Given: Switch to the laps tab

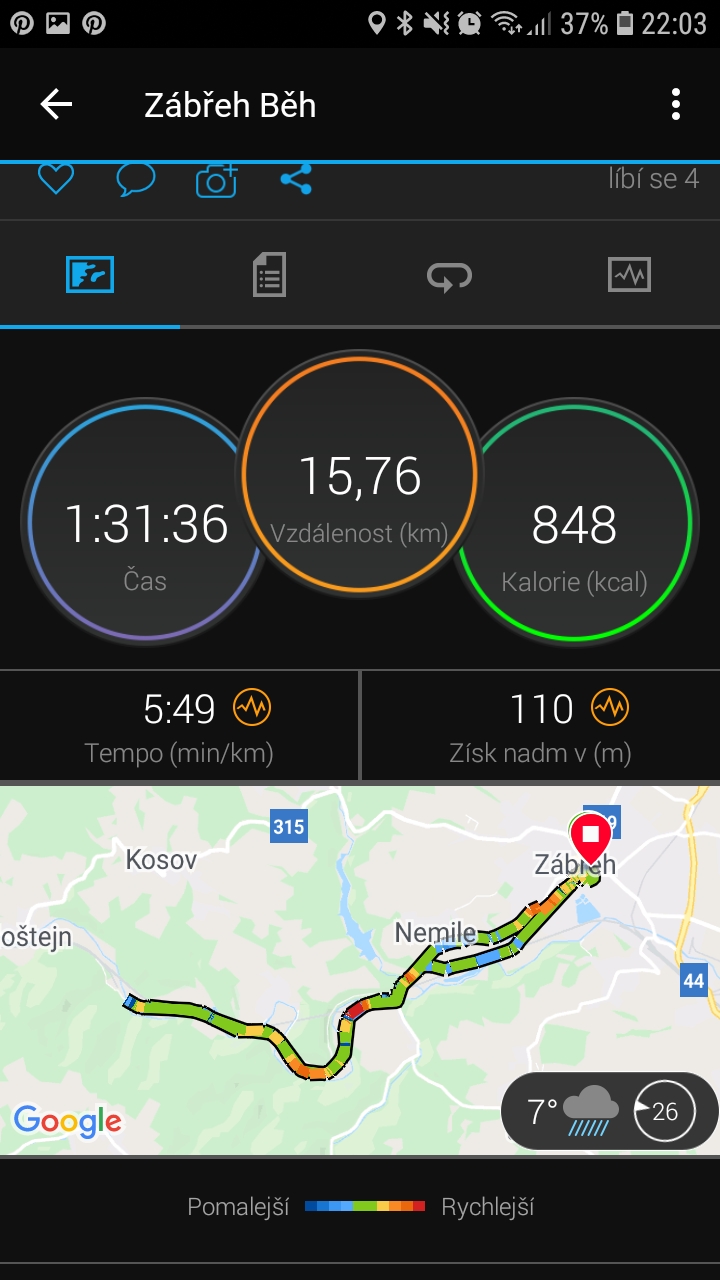Looking at the screenshot, I should pos(449,275).
